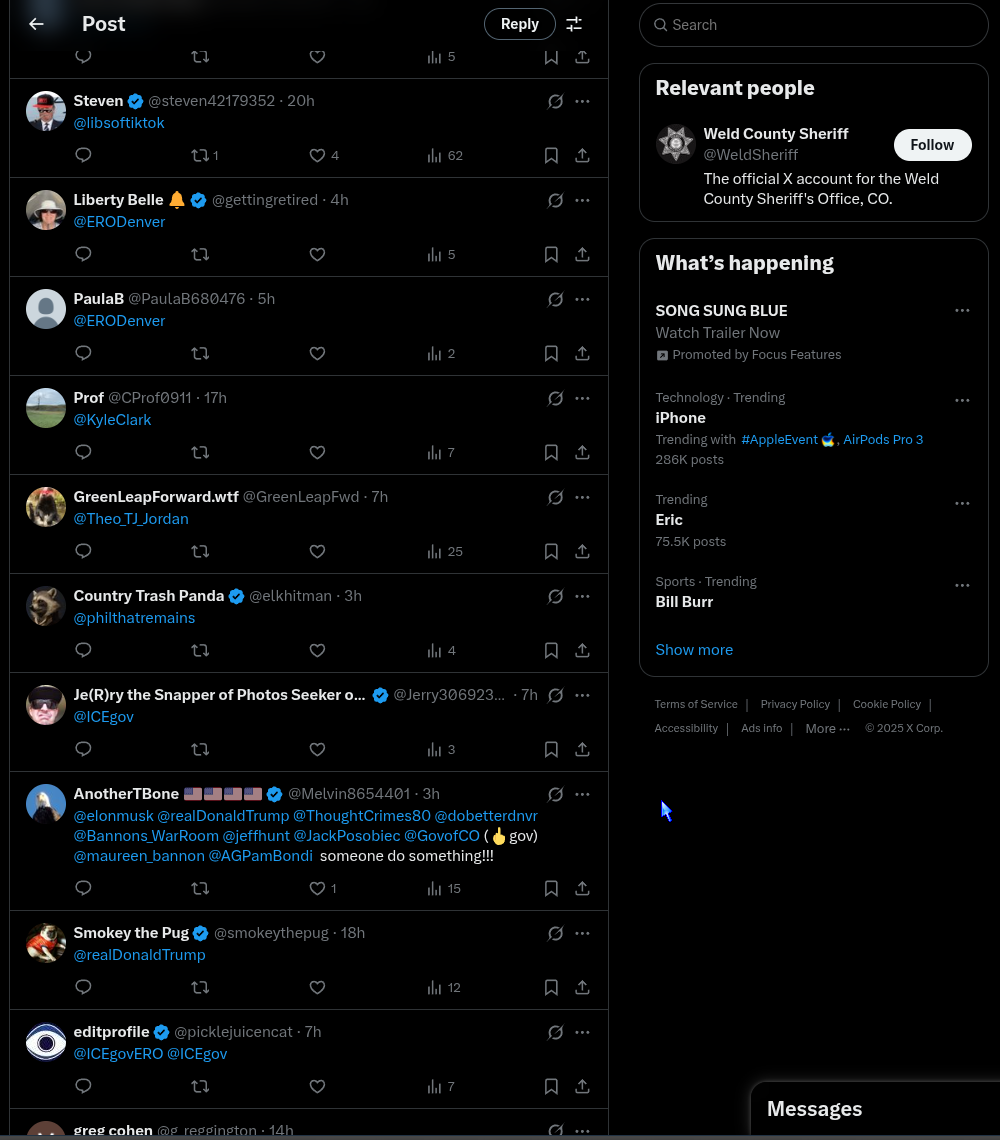1000x1140 pixels.
Task: Open the SONG SUNG BLUE promoted trend
Action: [x=721, y=311]
